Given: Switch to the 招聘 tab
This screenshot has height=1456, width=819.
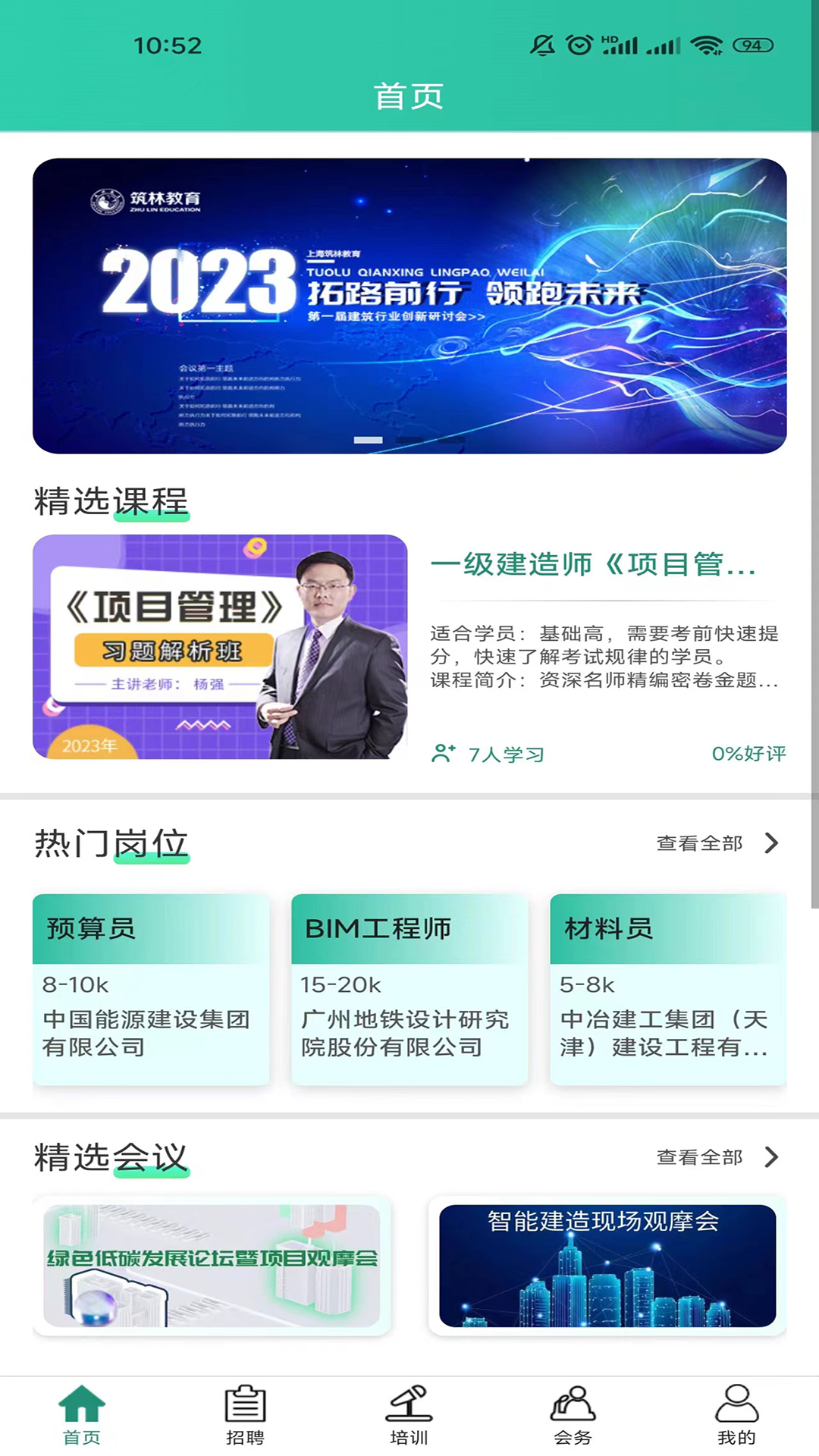Looking at the screenshot, I should pos(245,1415).
